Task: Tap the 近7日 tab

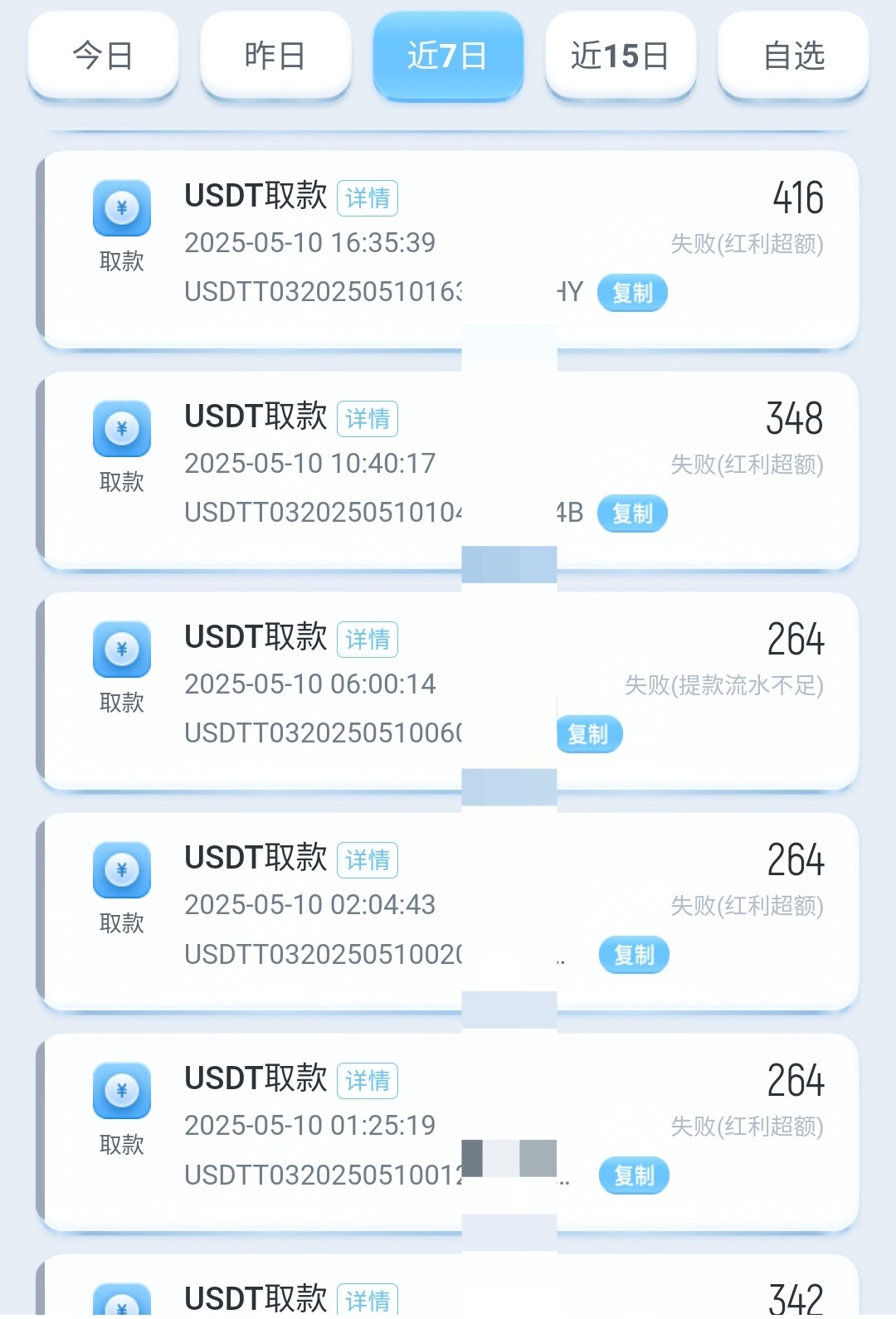Action: coord(448,56)
